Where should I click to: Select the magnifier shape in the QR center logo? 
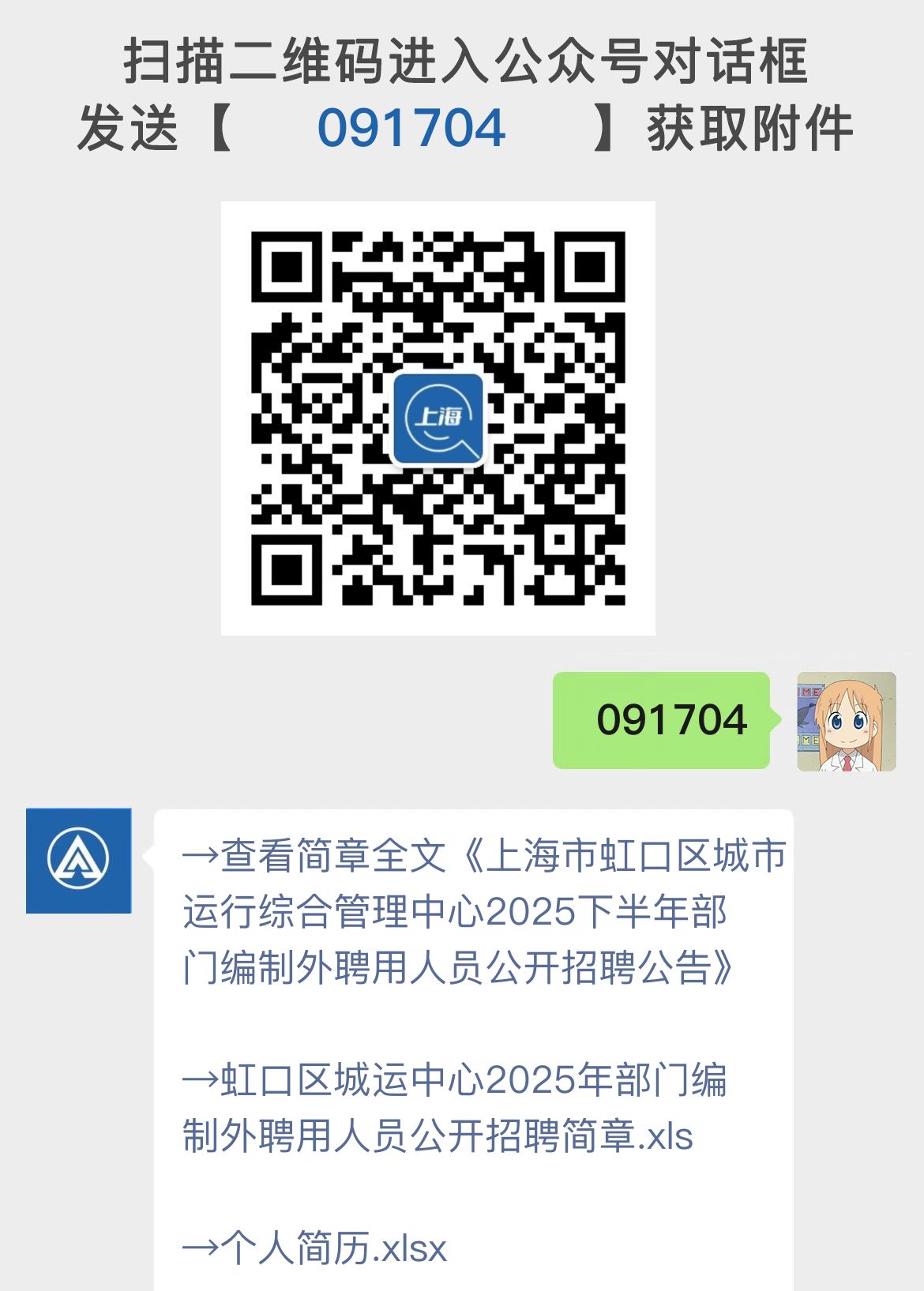439,422
